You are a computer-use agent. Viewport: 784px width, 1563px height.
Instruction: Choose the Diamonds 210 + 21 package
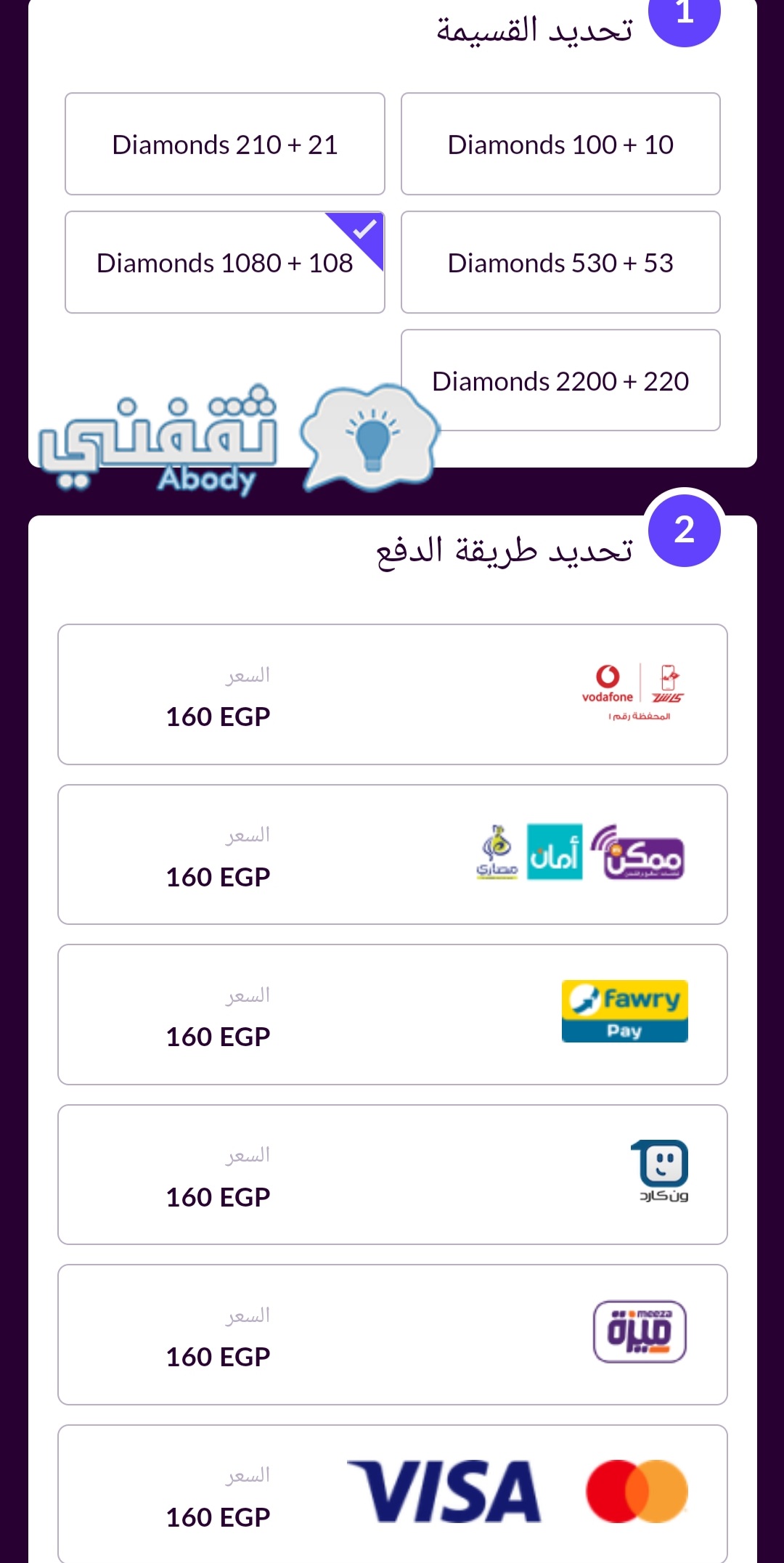(225, 144)
